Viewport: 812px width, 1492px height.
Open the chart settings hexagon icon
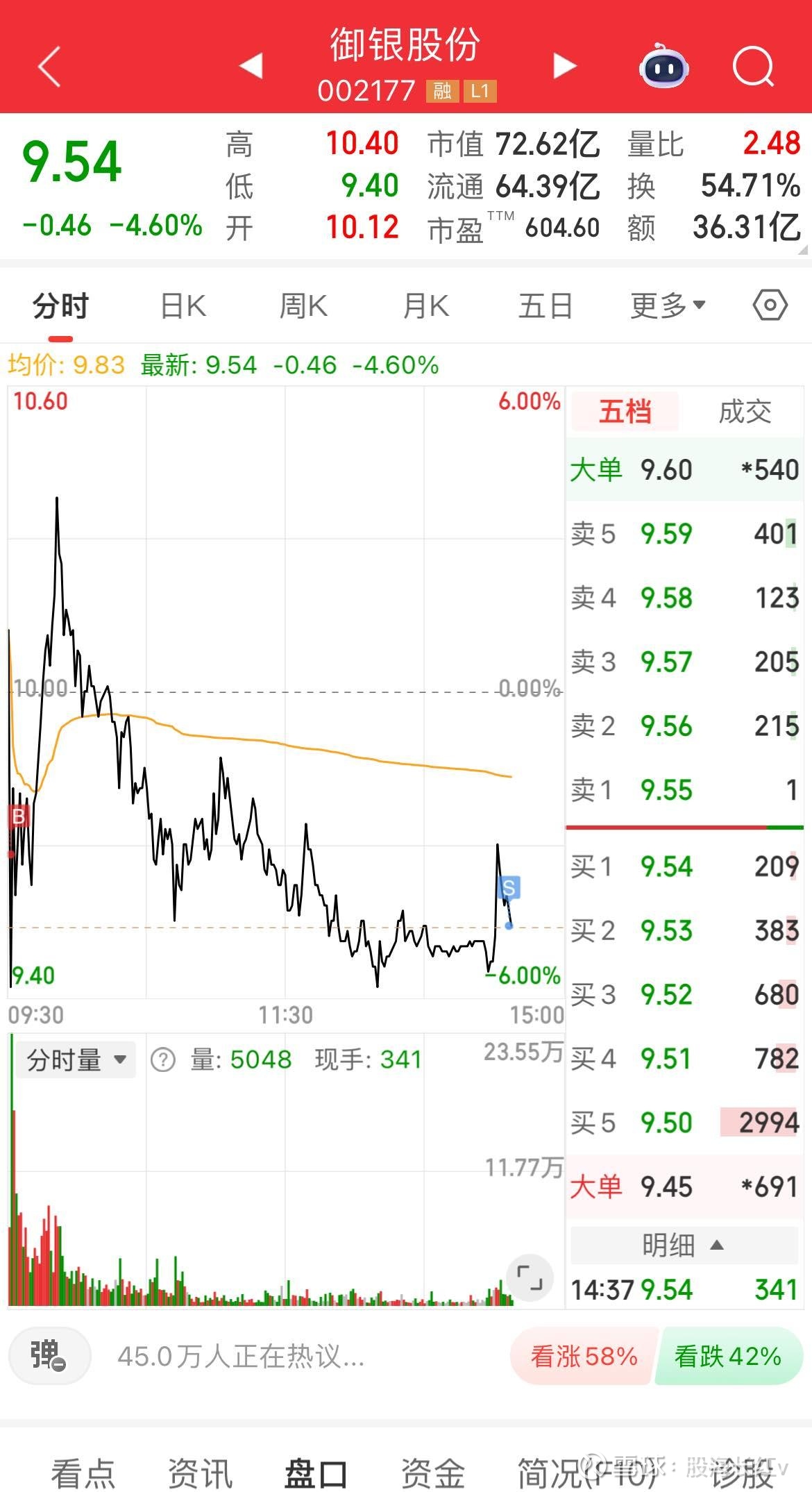click(770, 305)
